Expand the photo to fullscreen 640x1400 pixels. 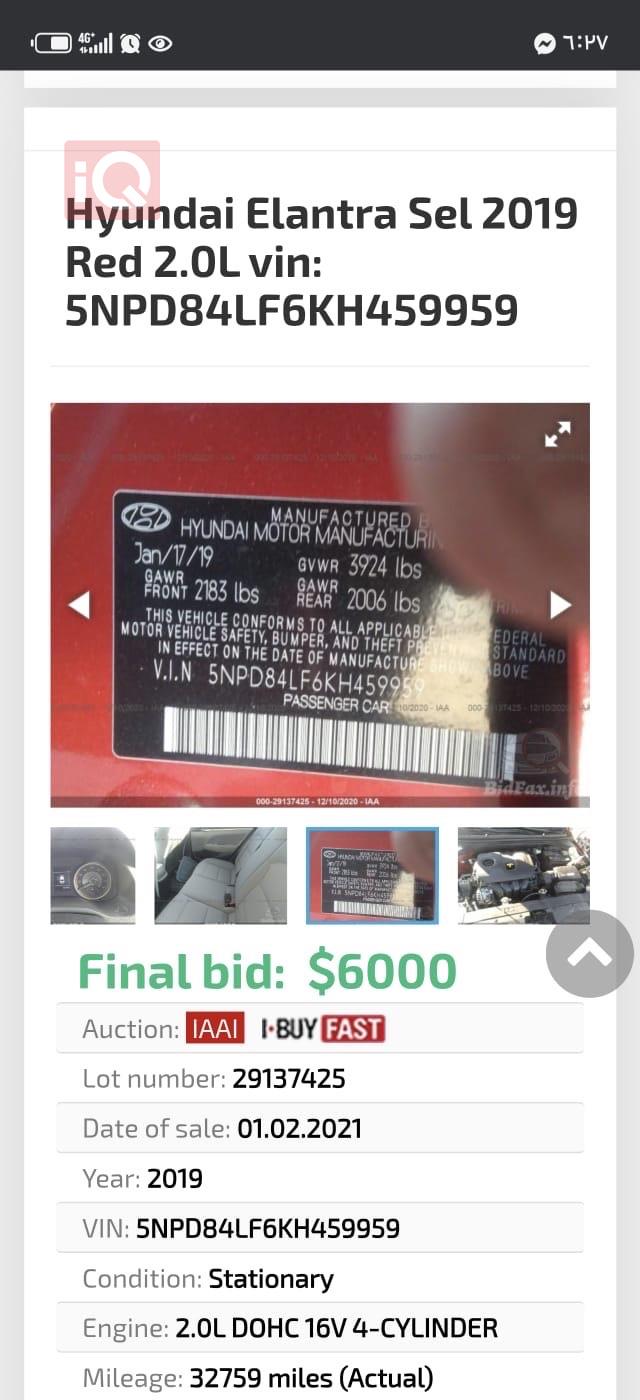tap(557, 435)
